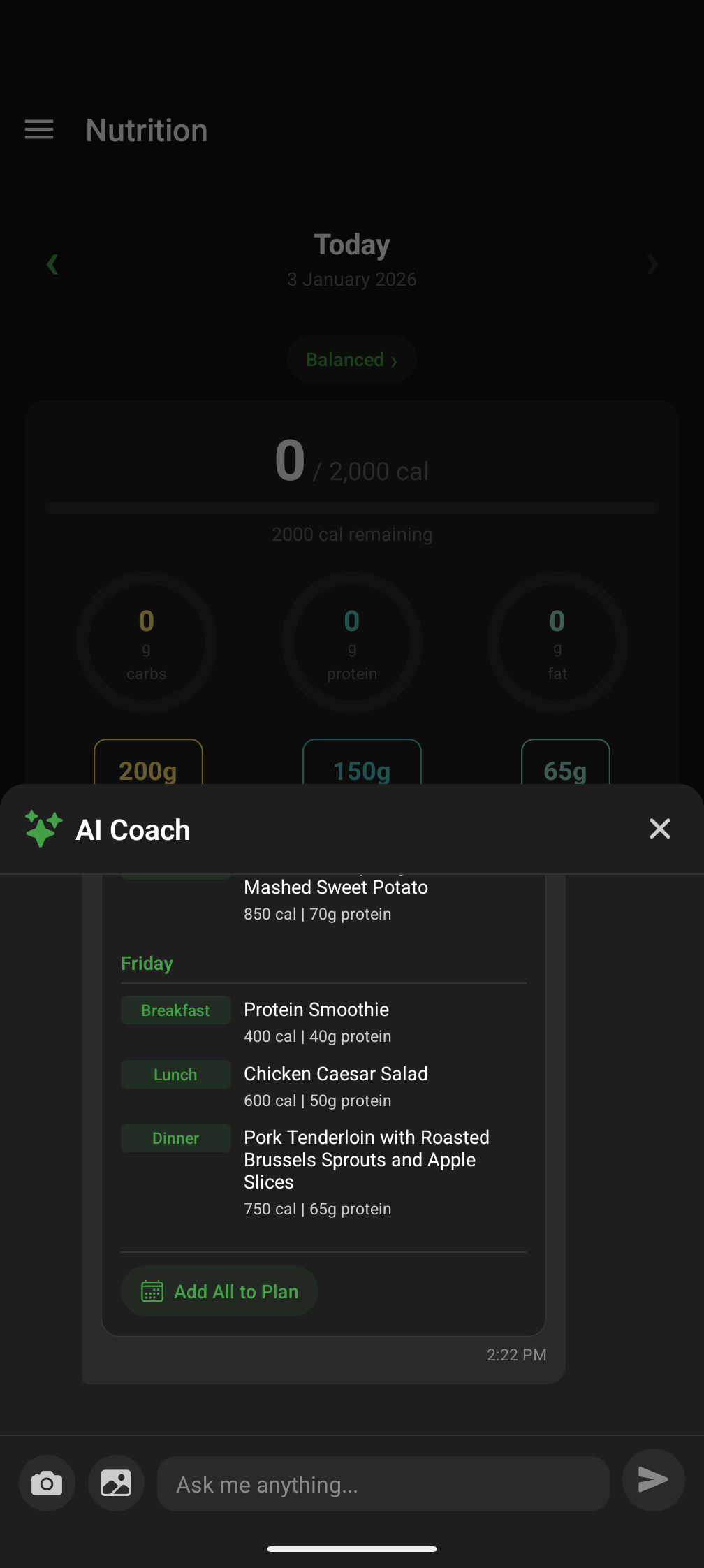
Task: Open the Balanced diet type selector
Action: click(x=351, y=358)
